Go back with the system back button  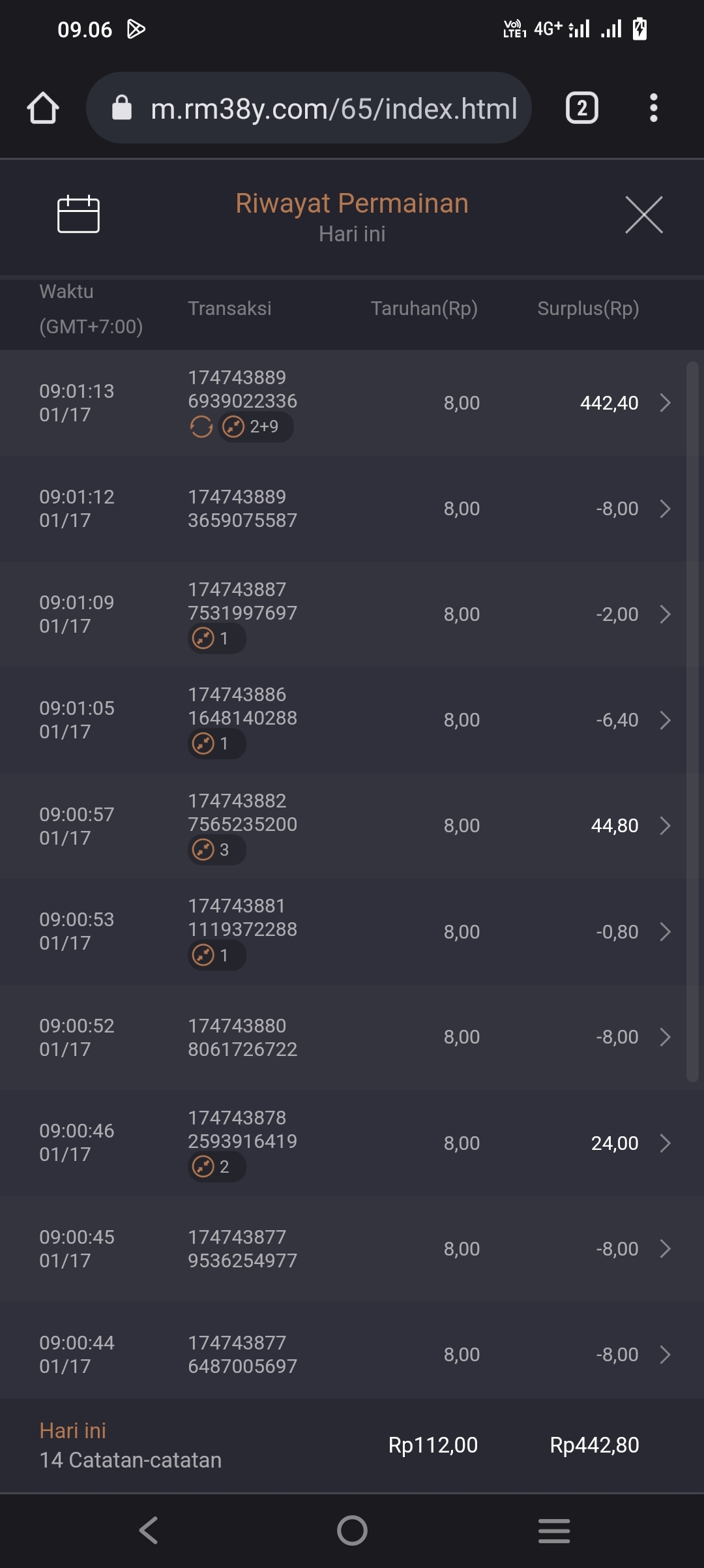149,1530
